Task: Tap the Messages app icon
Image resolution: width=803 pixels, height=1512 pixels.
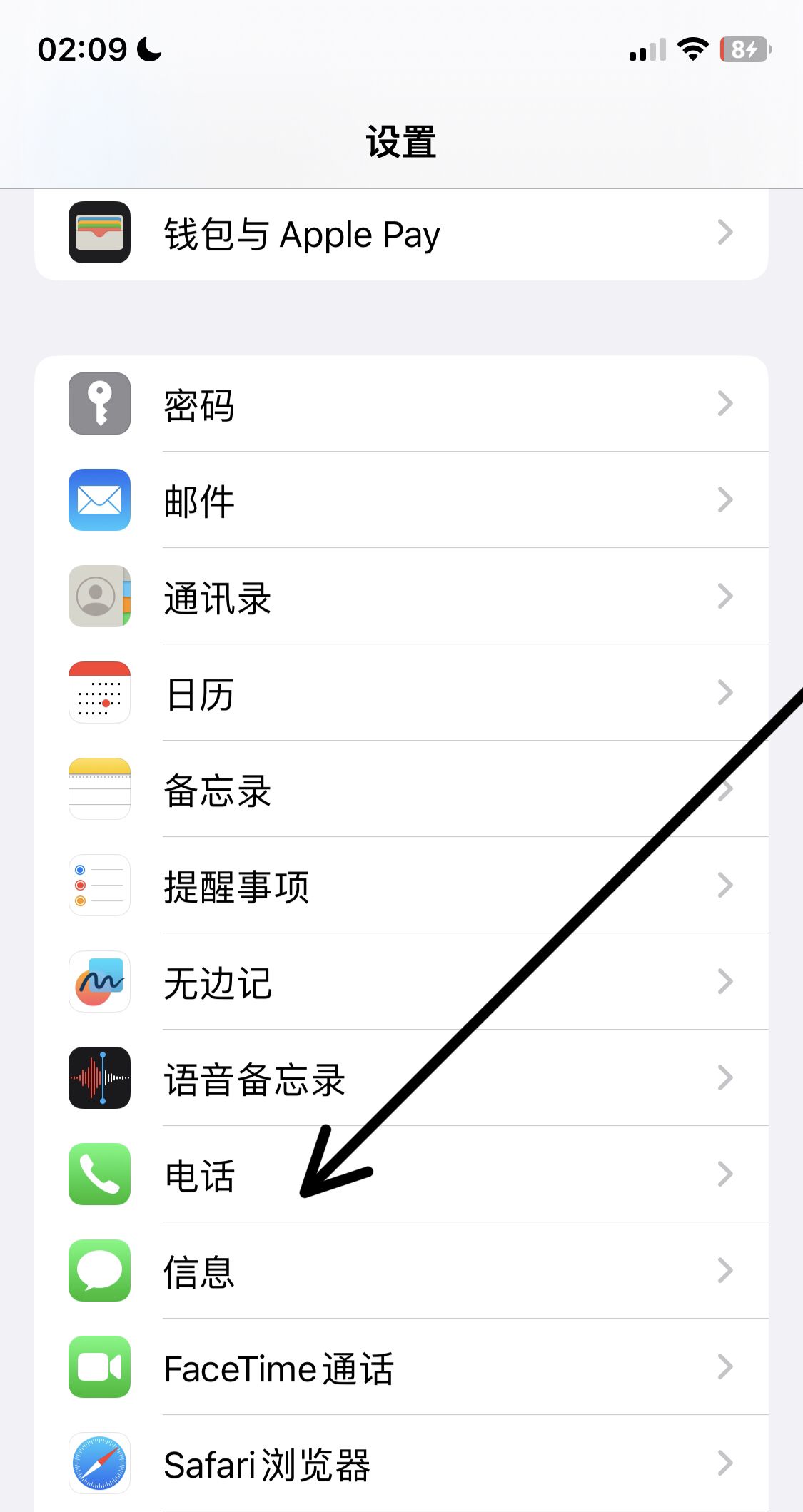Action: click(x=99, y=1271)
